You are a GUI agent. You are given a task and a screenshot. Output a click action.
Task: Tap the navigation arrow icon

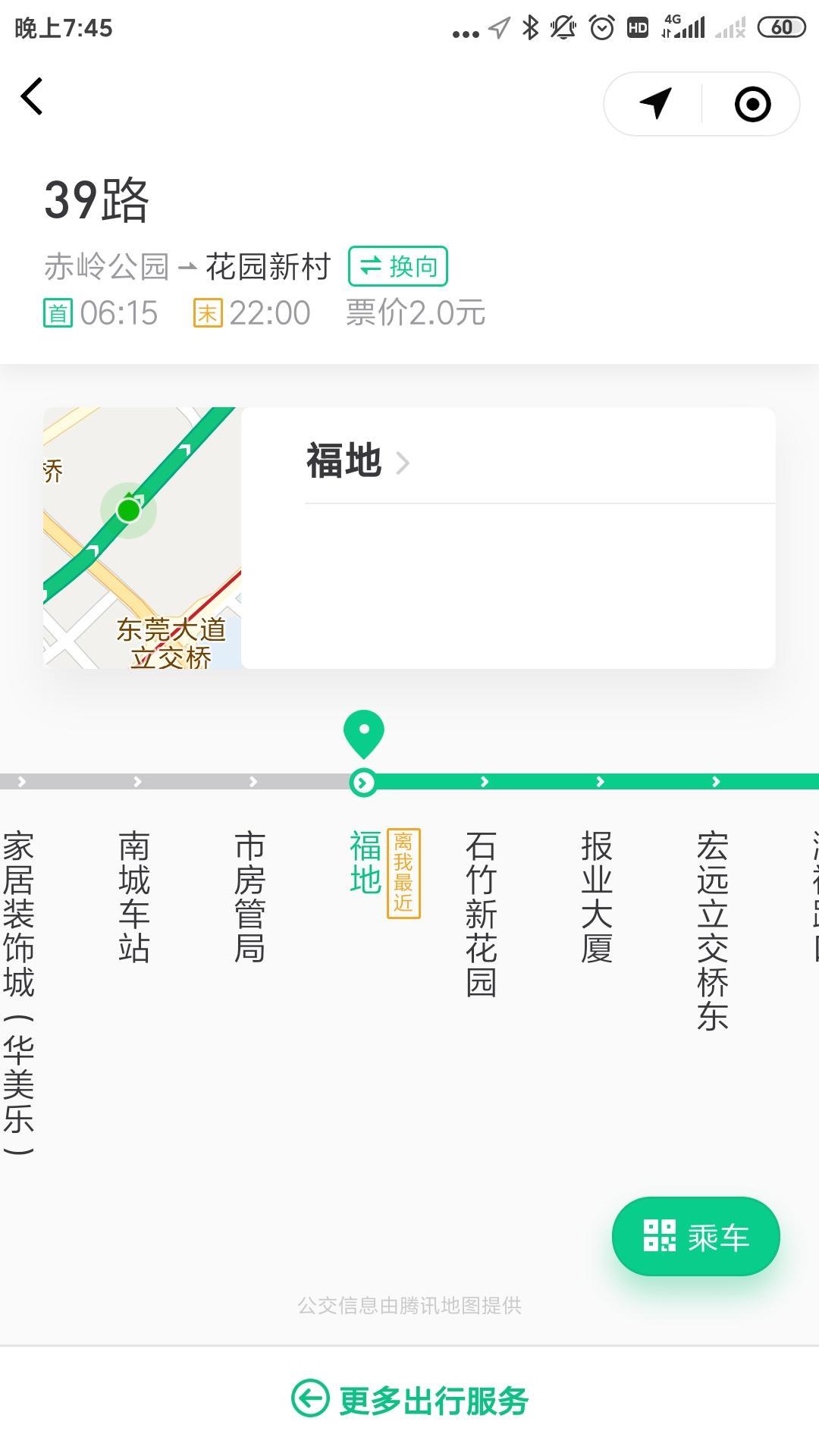coord(655,104)
